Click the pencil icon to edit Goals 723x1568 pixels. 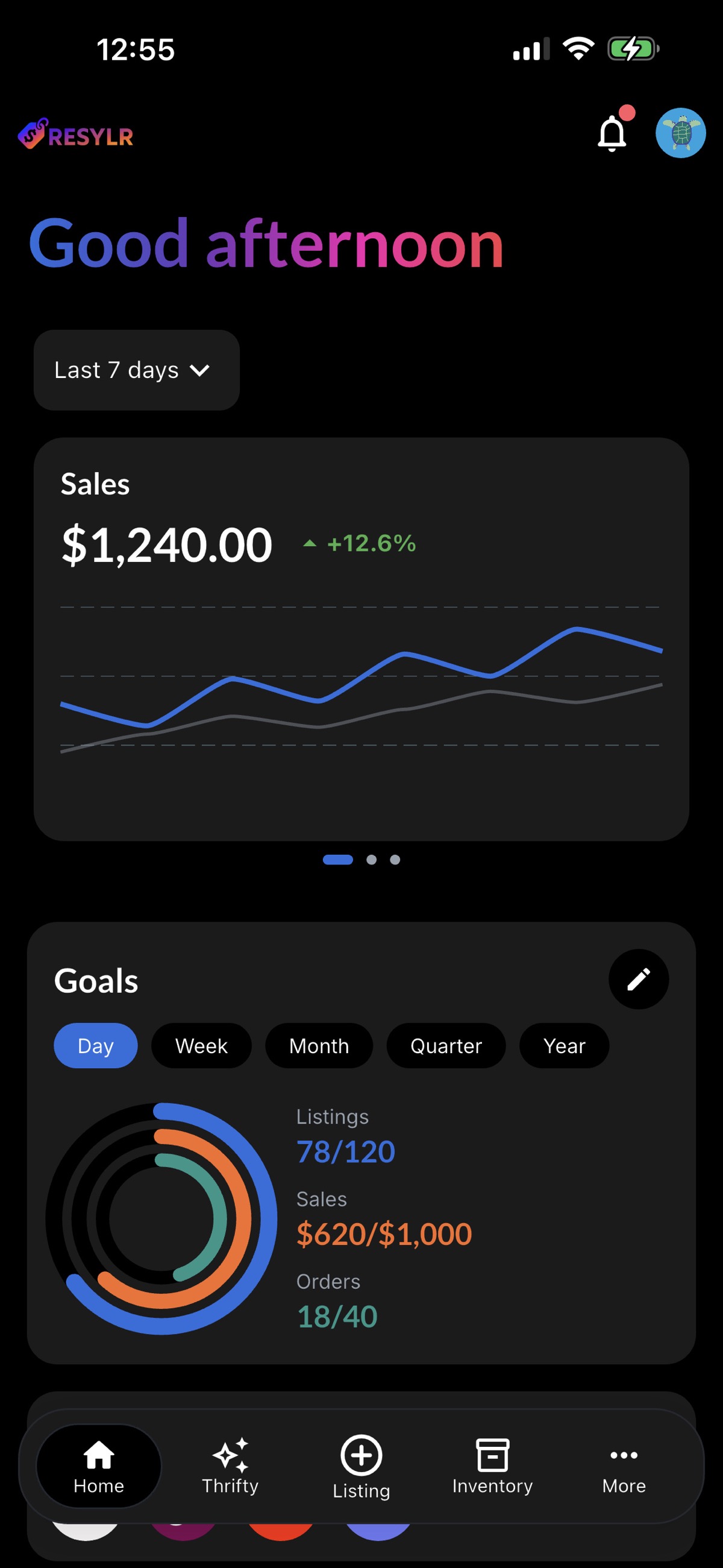(639, 979)
